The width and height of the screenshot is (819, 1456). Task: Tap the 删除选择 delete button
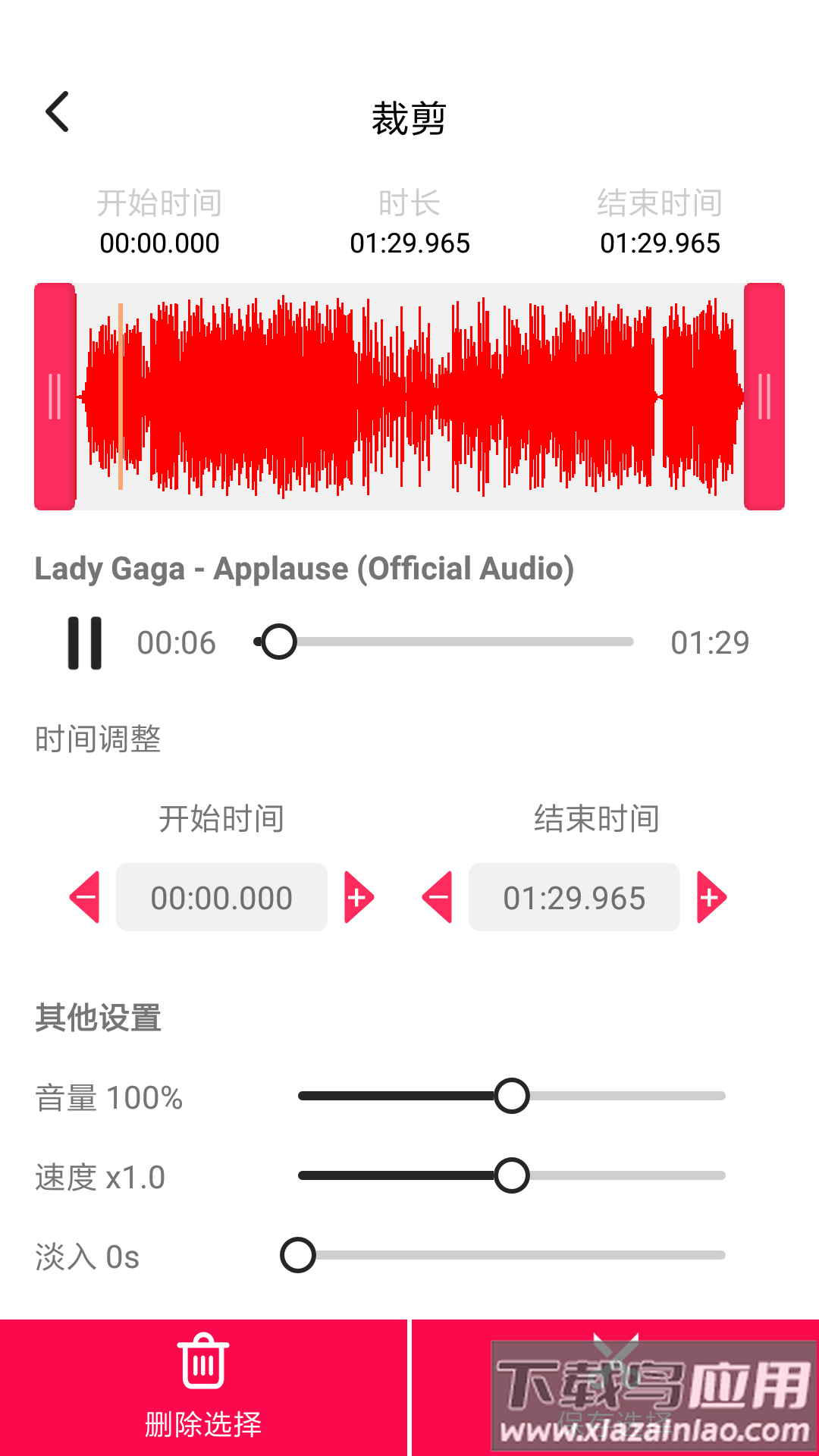coord(203,1388)
